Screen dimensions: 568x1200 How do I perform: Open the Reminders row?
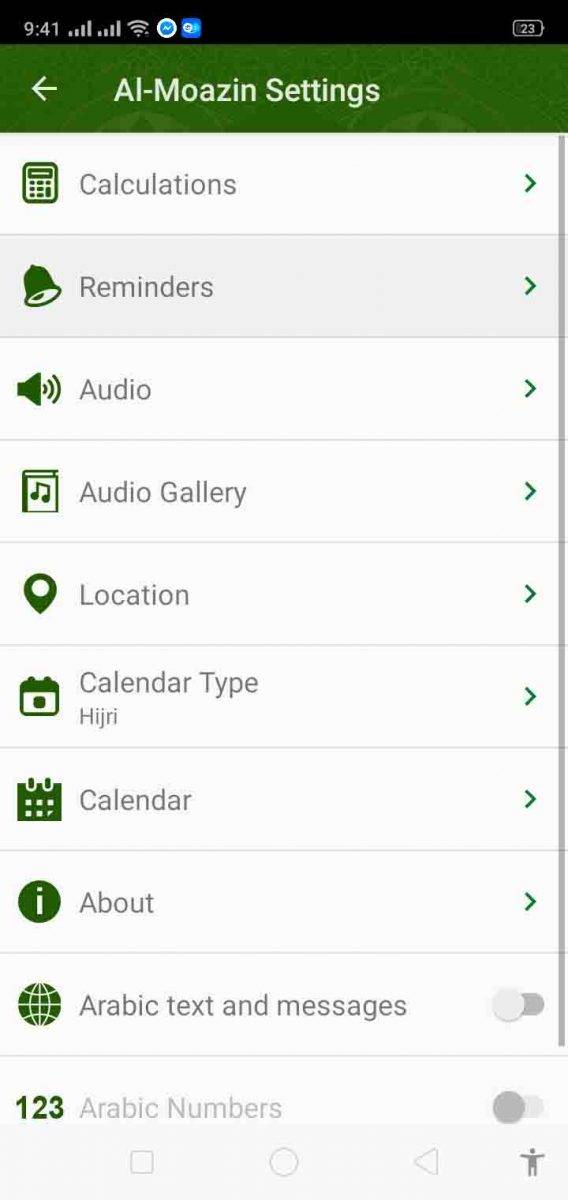[x=279, y=287]
